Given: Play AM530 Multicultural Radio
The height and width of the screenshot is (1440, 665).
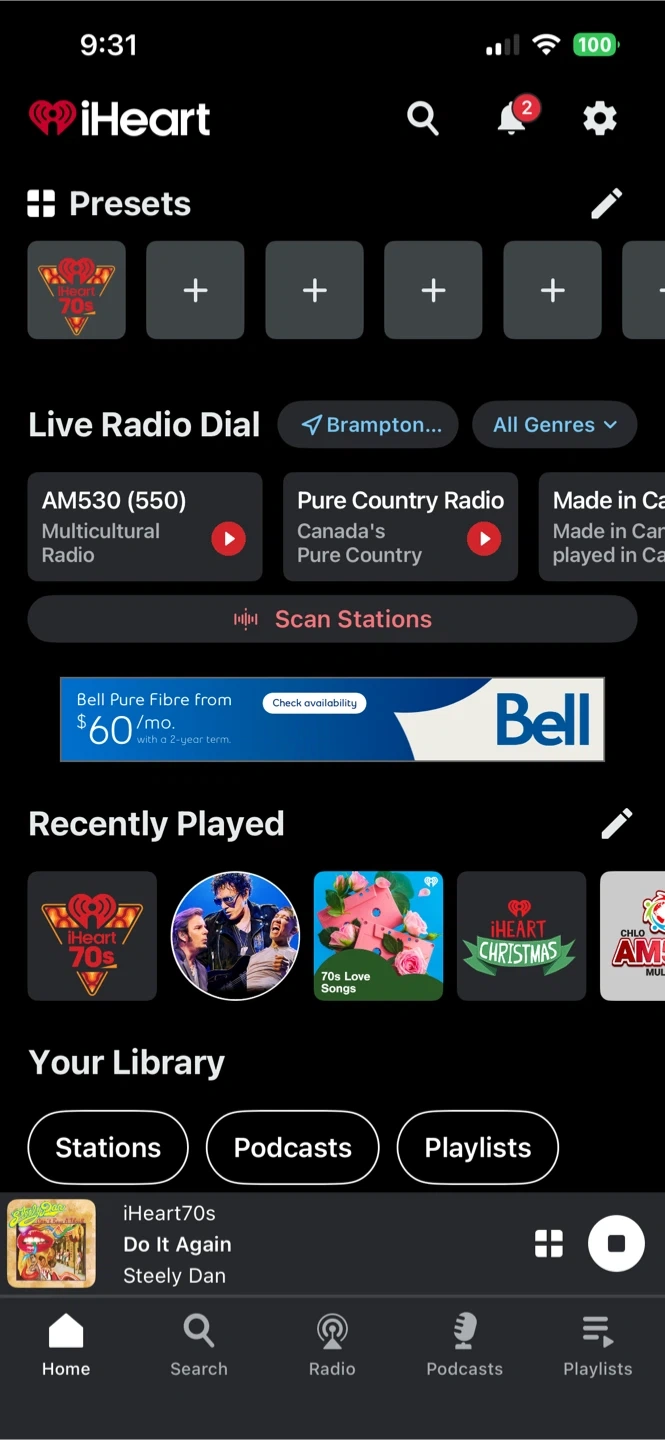Looking at the screenshot, I should click(228, 539).
